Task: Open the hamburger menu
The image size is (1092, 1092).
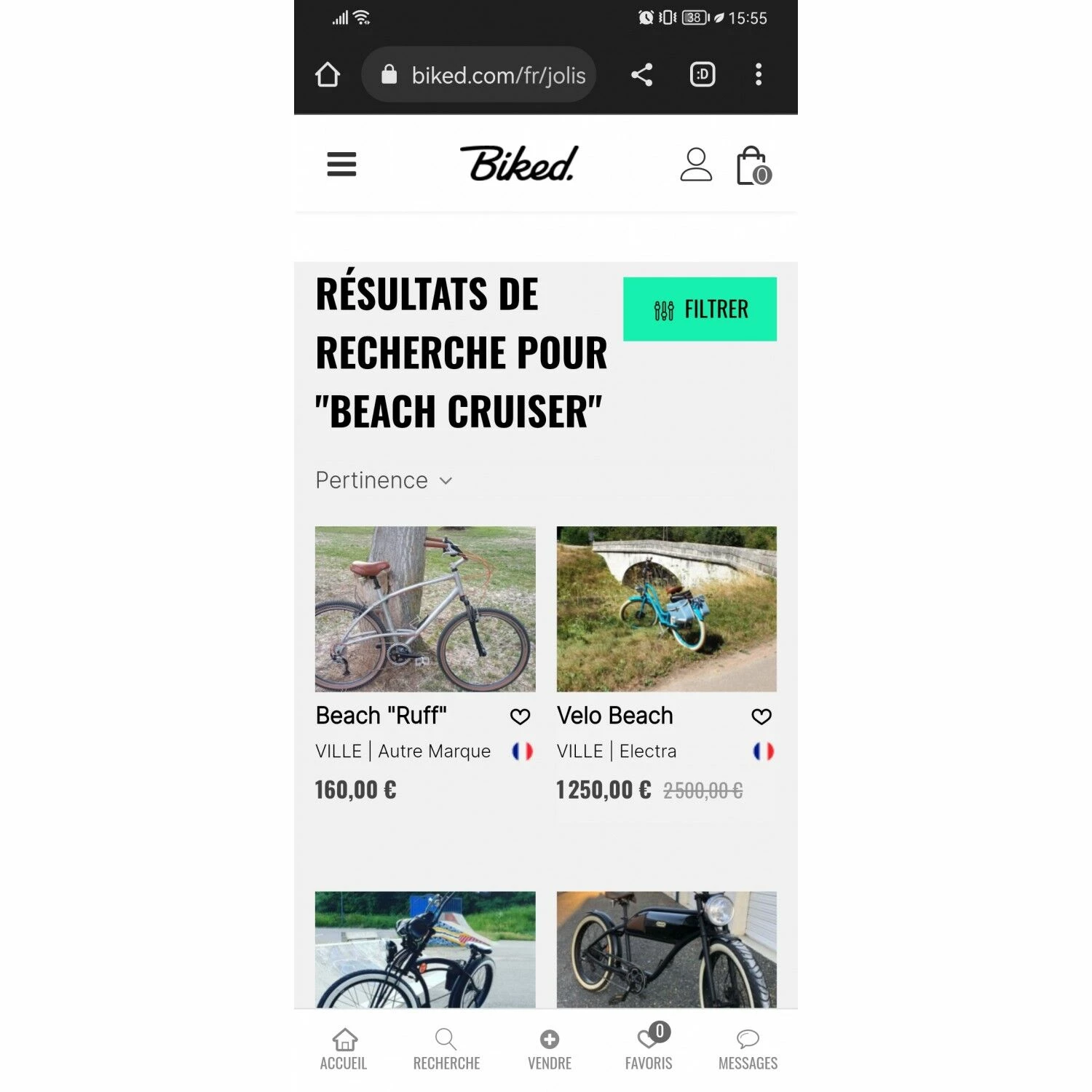Action: coord(341,165)
